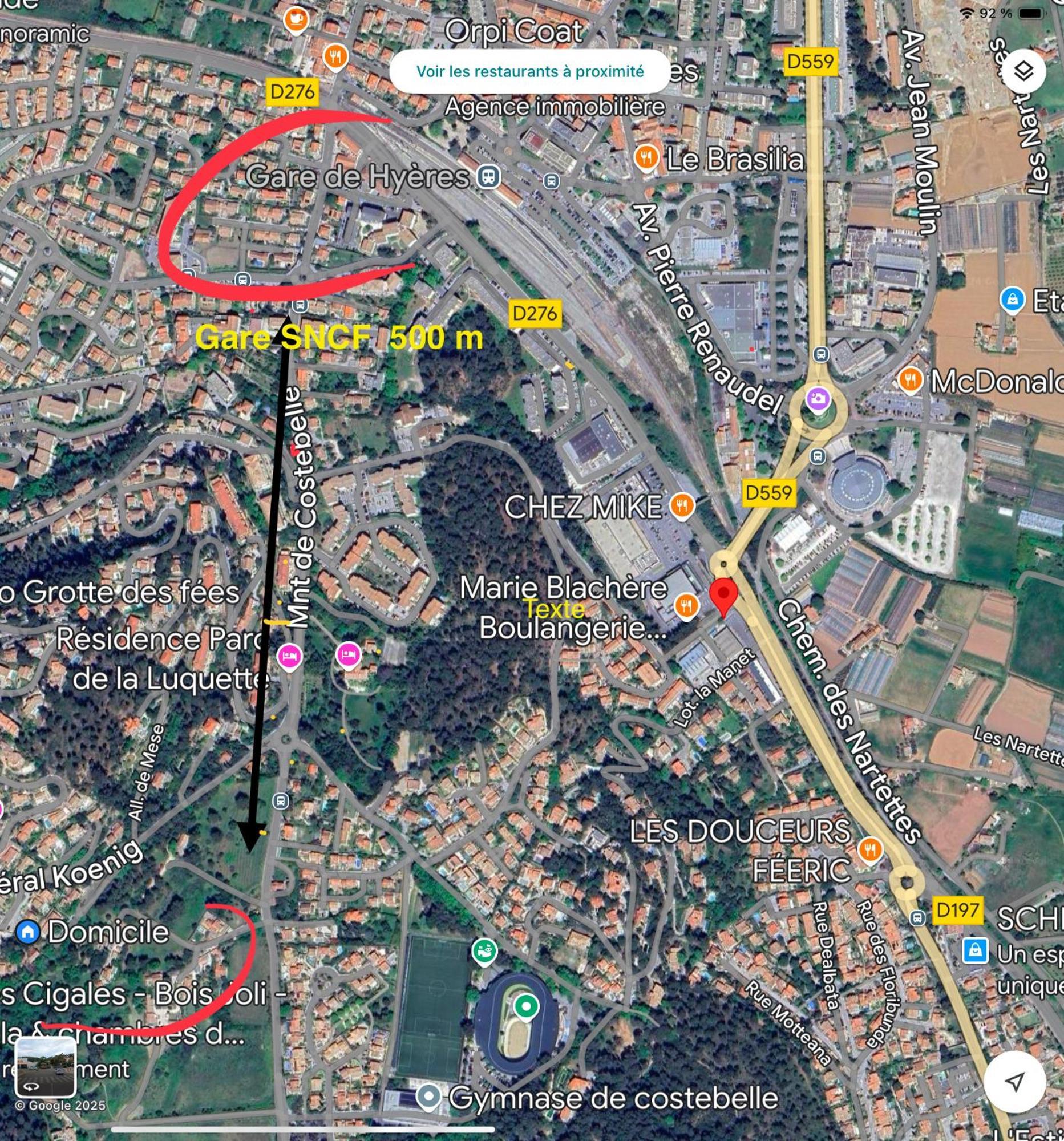Center the map on my location

(x=1014, y=1082)
